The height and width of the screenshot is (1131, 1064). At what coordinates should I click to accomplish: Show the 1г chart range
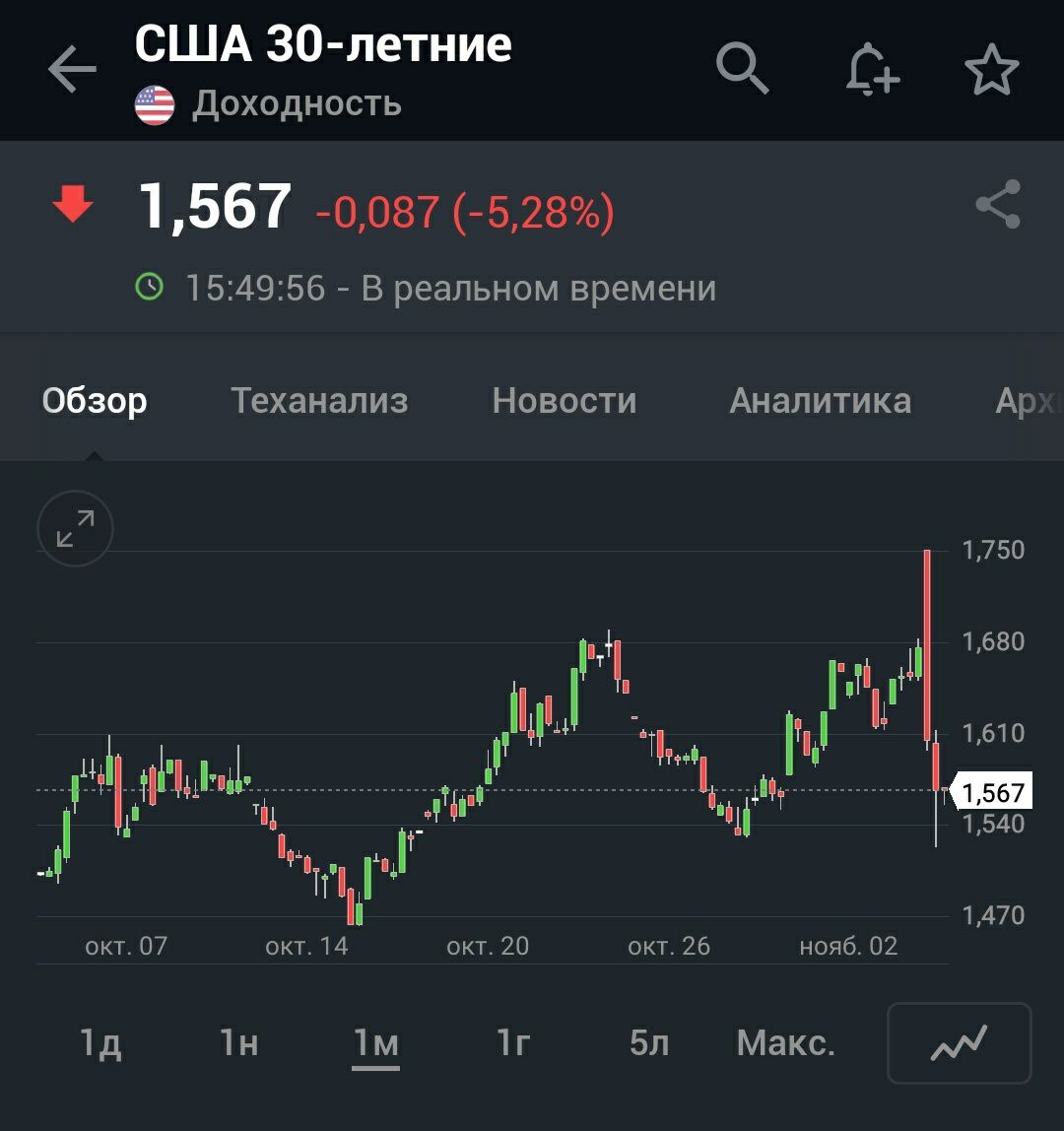tap(513, 1042)
